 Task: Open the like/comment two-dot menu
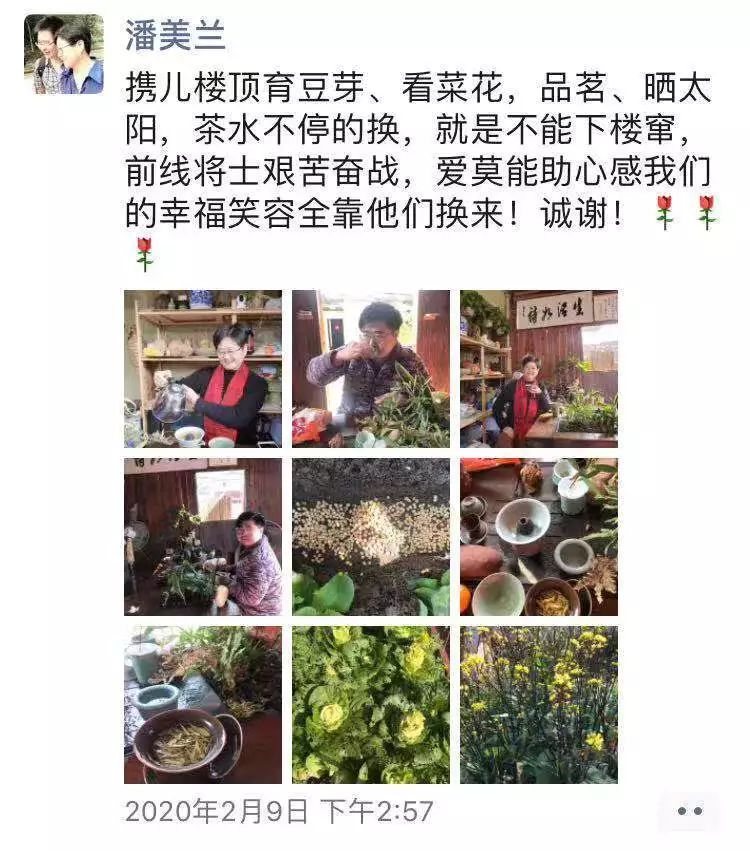click(689, 811)
